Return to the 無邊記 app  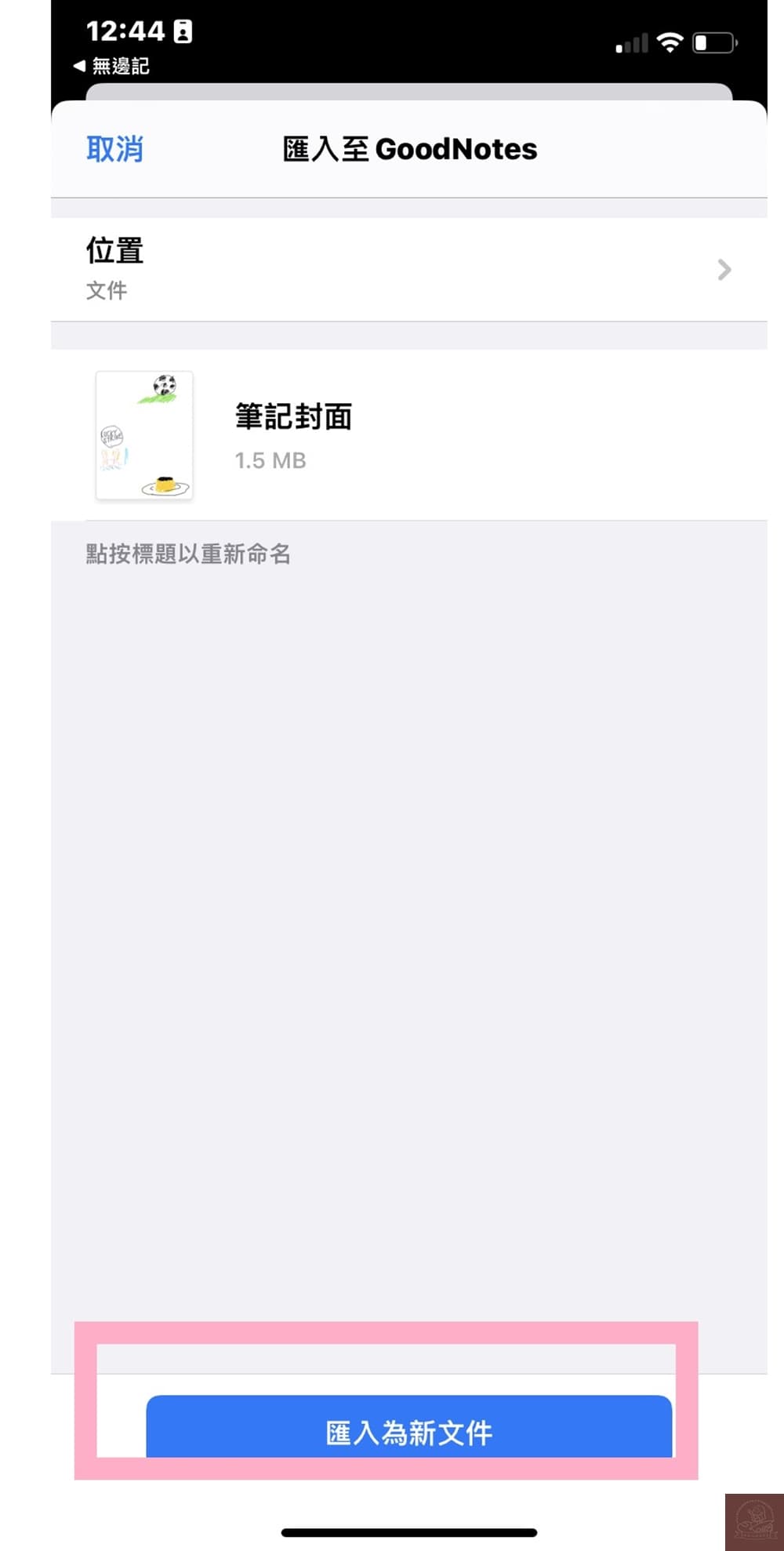tap(111, 66)
